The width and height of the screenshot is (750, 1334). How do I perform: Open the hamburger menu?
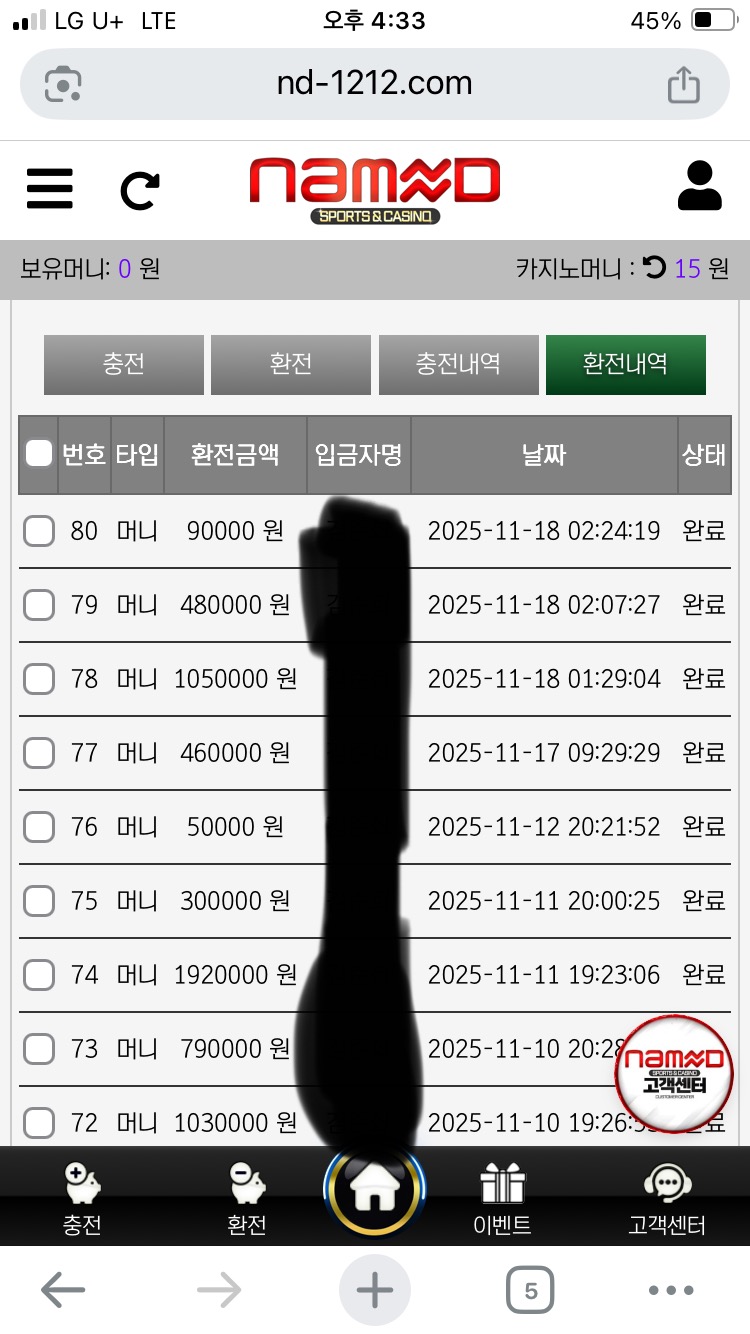tap(50, 187)
